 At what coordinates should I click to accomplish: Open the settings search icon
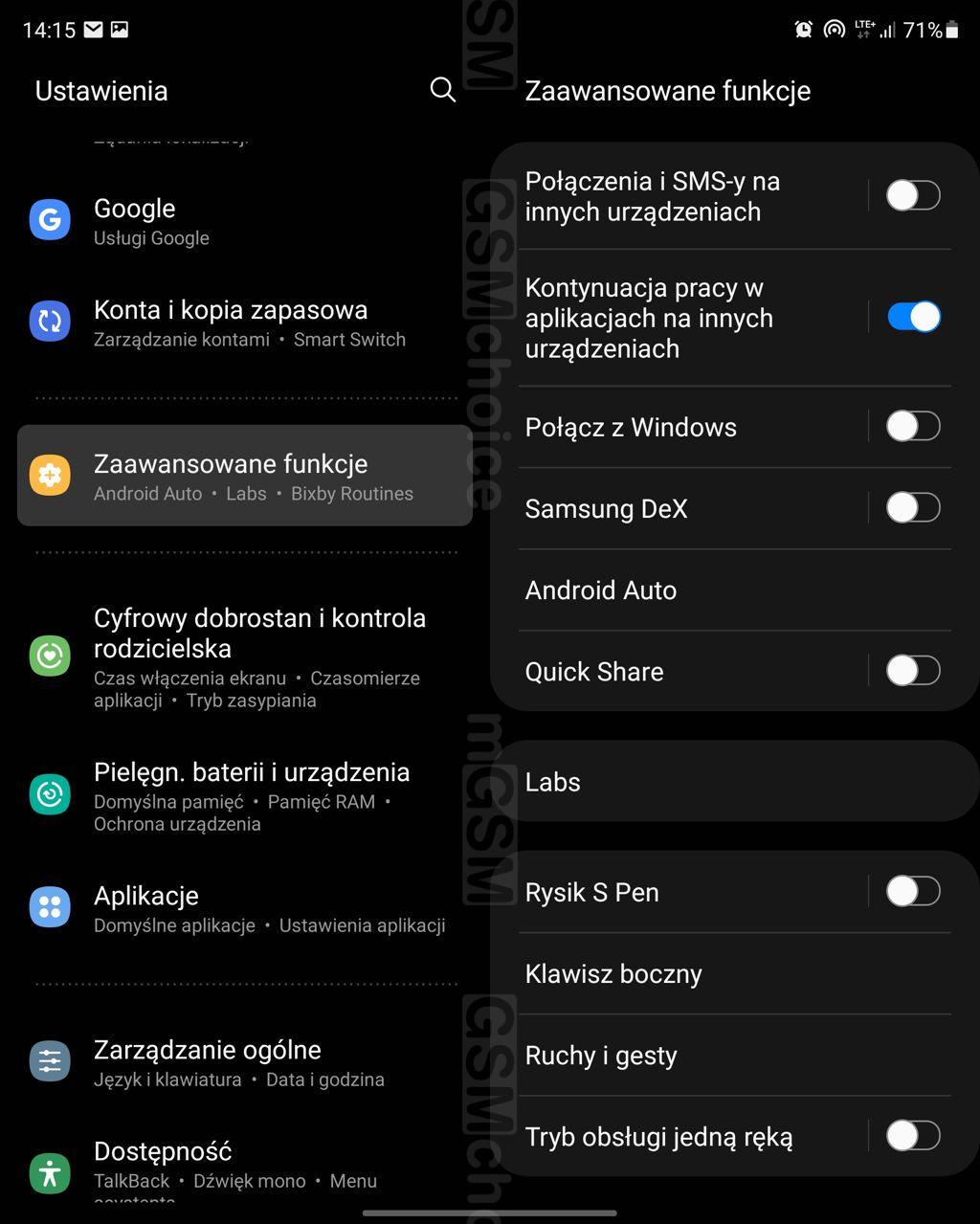442,90
